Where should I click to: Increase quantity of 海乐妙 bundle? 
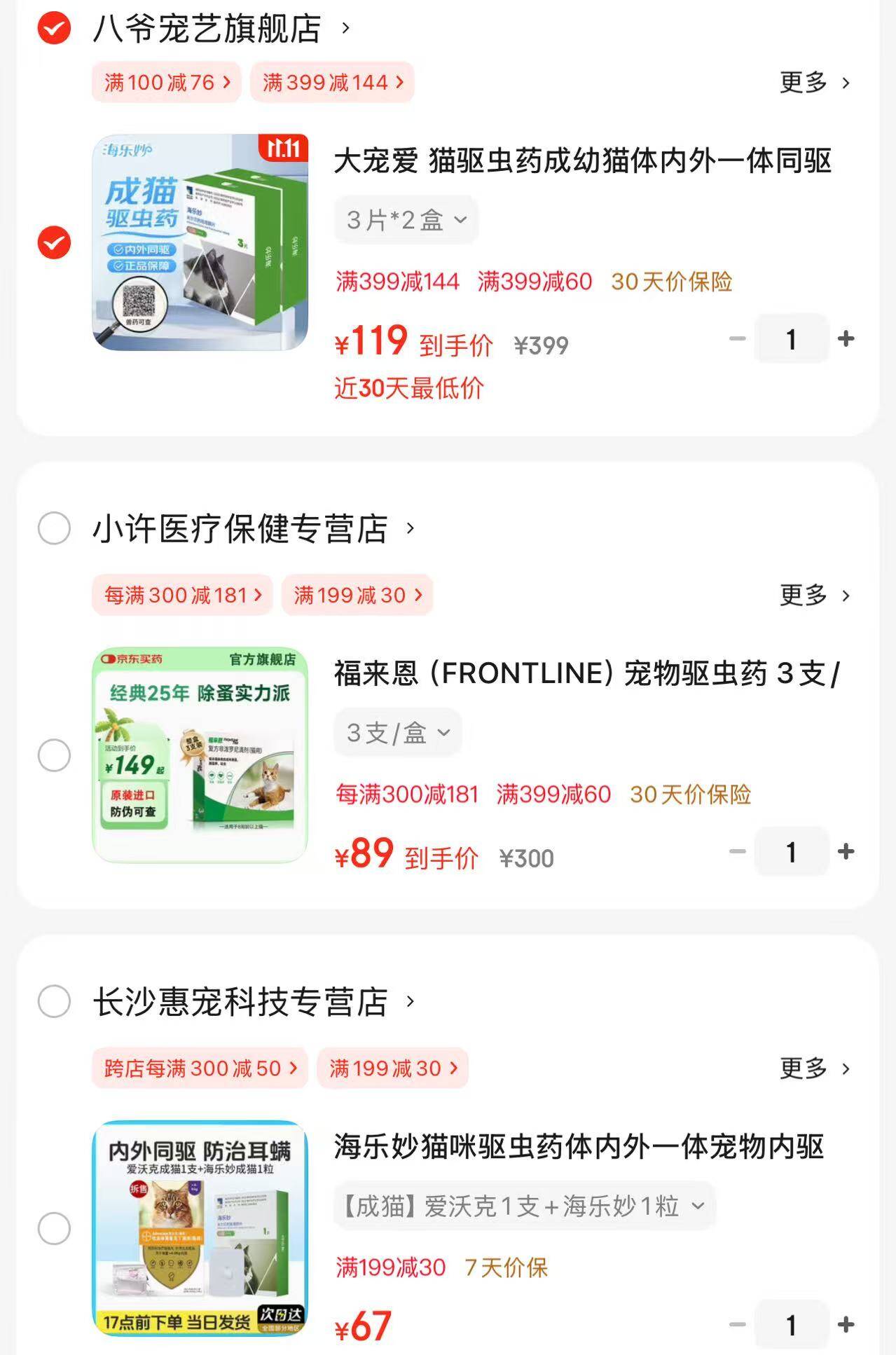click(844, 1325)
